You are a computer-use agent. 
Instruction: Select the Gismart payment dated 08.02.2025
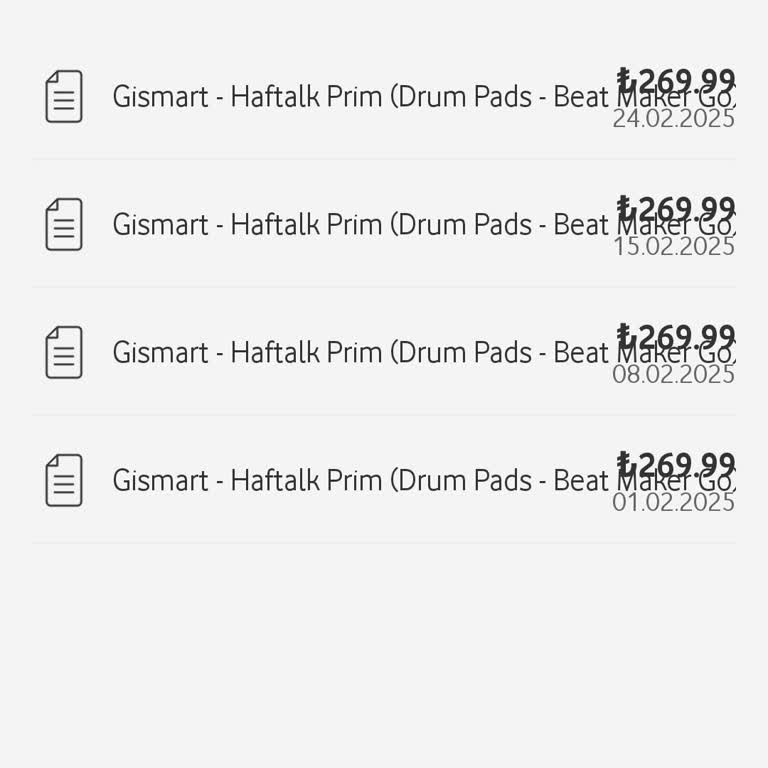384,353
